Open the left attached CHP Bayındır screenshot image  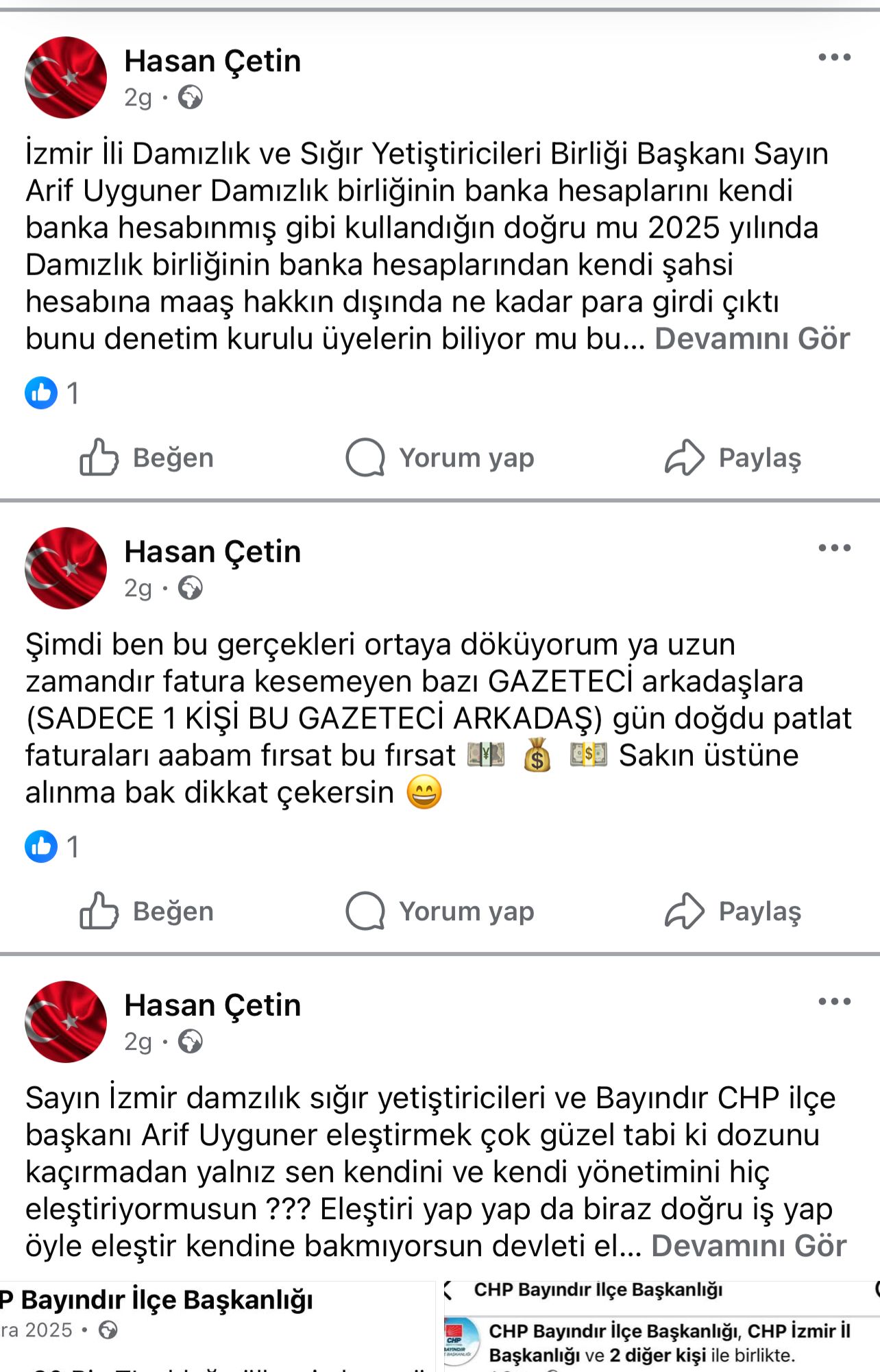[x=216, y=1327]
